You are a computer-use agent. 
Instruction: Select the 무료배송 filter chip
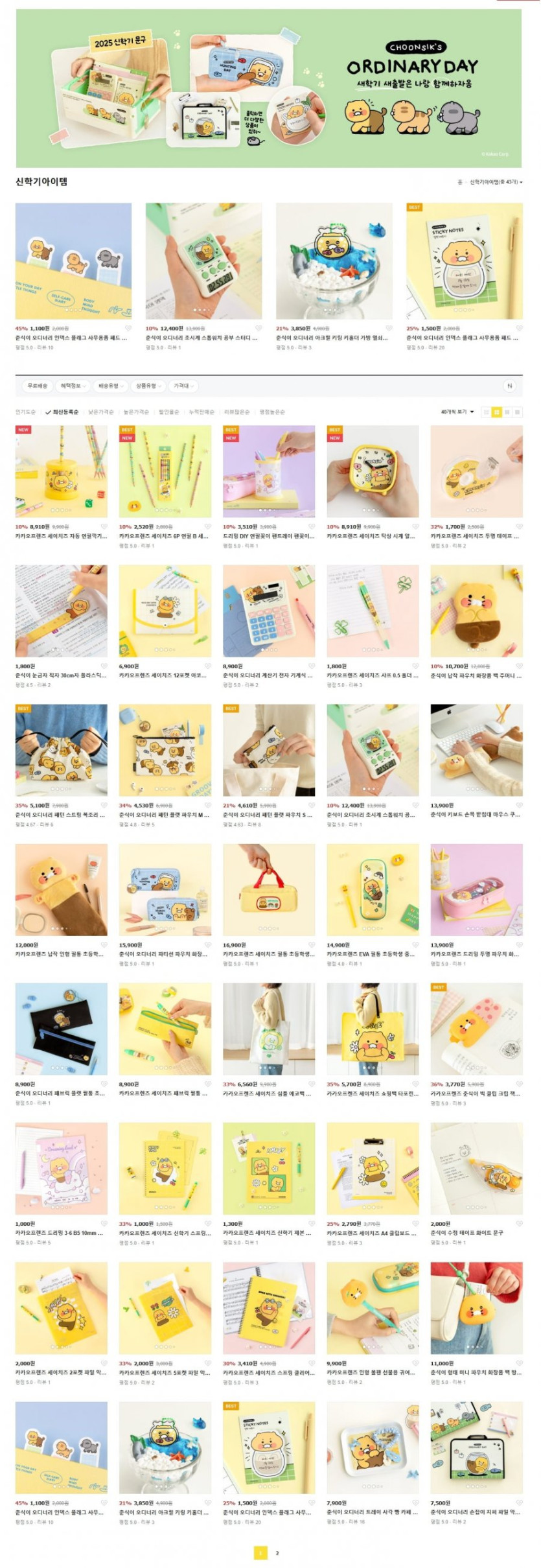coord(38,386)
